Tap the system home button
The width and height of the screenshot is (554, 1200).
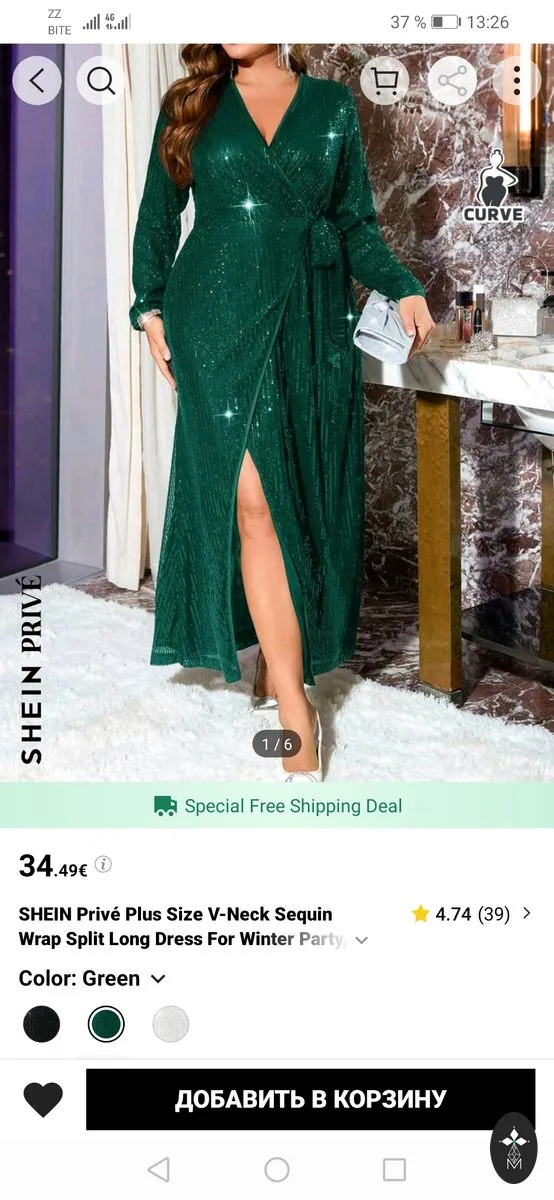tap(277, 1169)
